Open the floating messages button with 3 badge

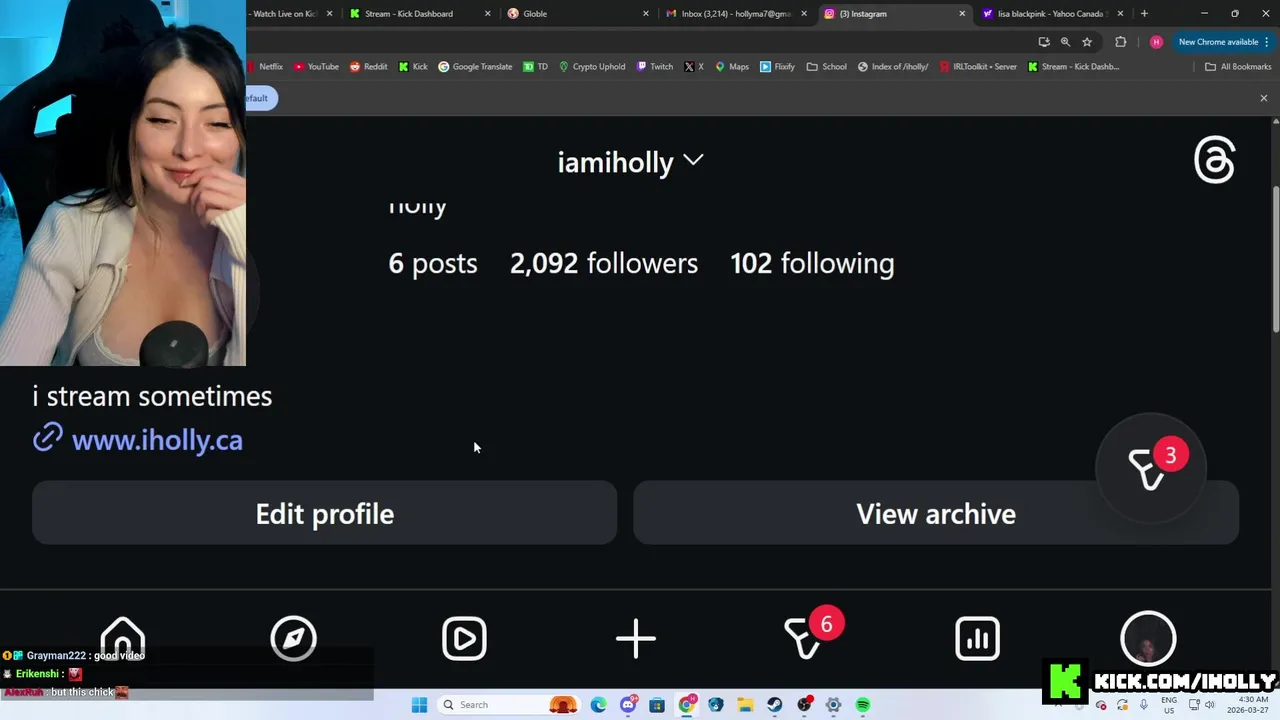point(1152,466)
